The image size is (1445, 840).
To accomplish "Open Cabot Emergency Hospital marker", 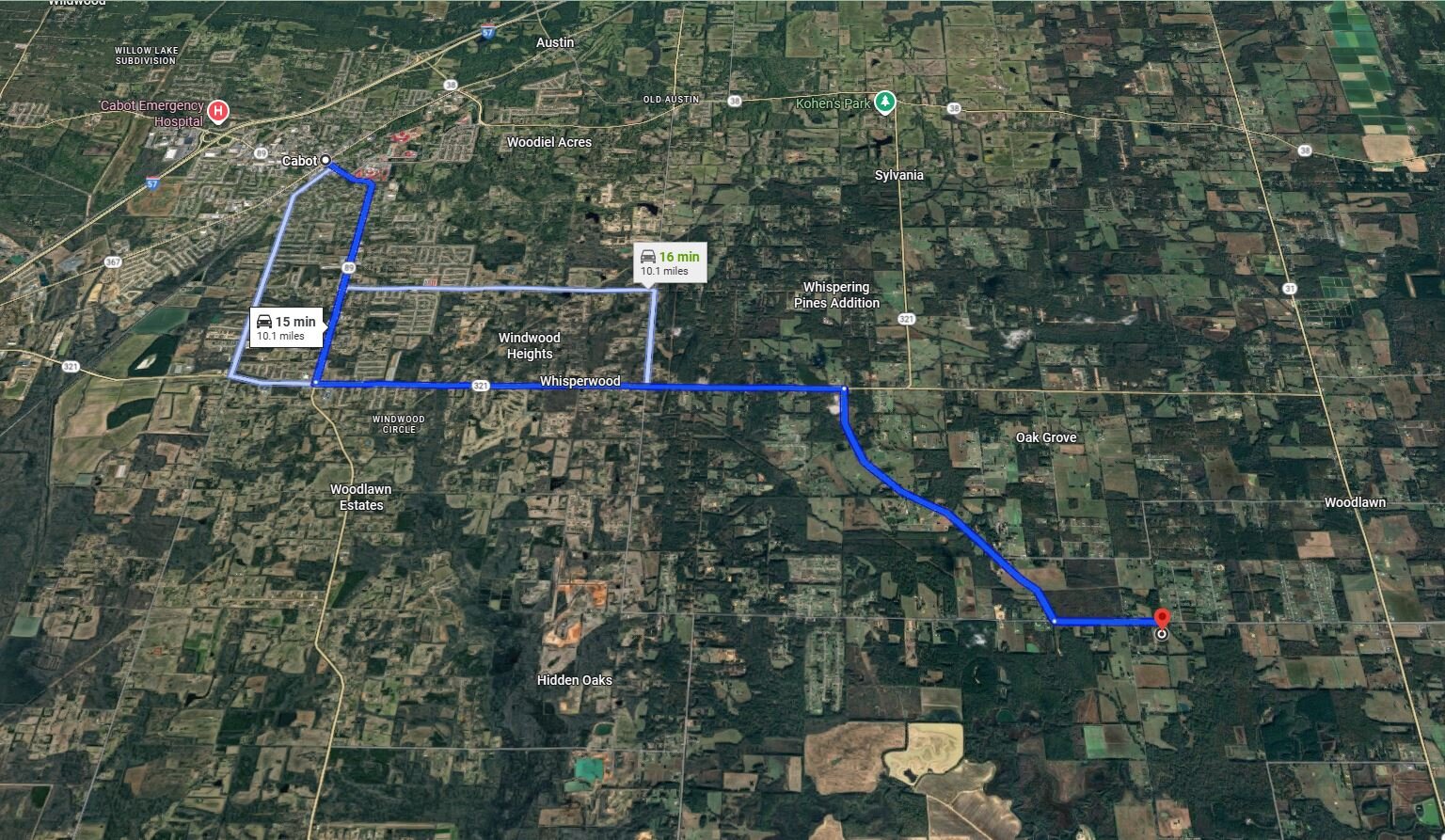I will pyautogui.click(x=218, y=113).
